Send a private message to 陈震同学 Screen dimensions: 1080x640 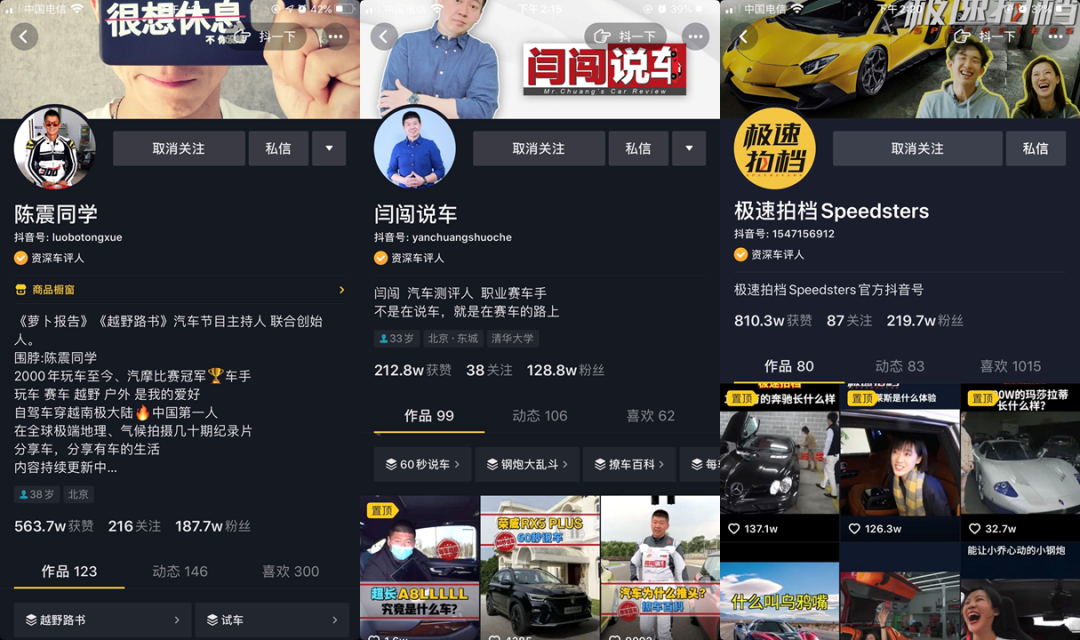[x=278, y=149]
